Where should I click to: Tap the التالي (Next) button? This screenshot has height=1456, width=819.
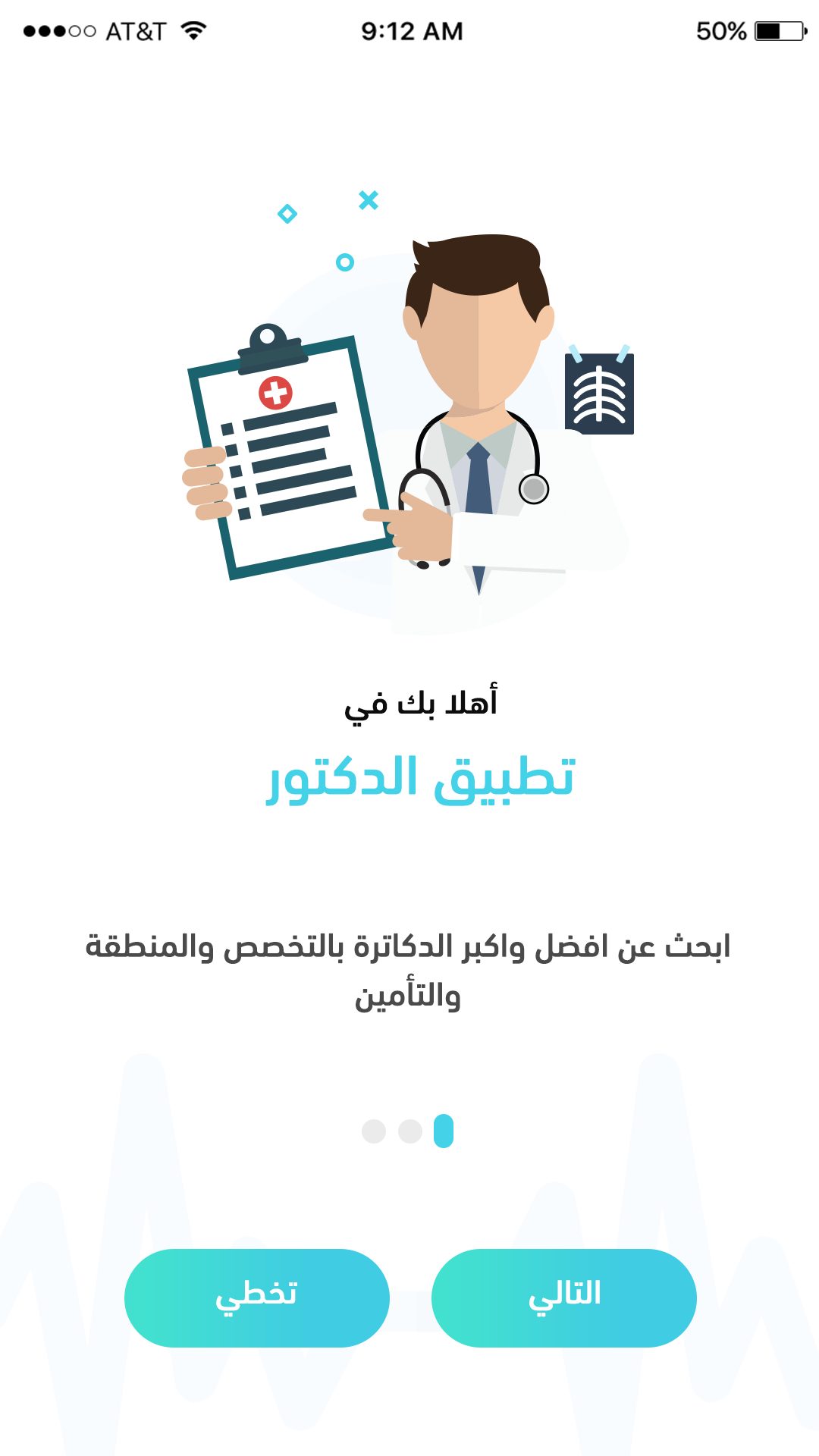[x=563, y=1298]
